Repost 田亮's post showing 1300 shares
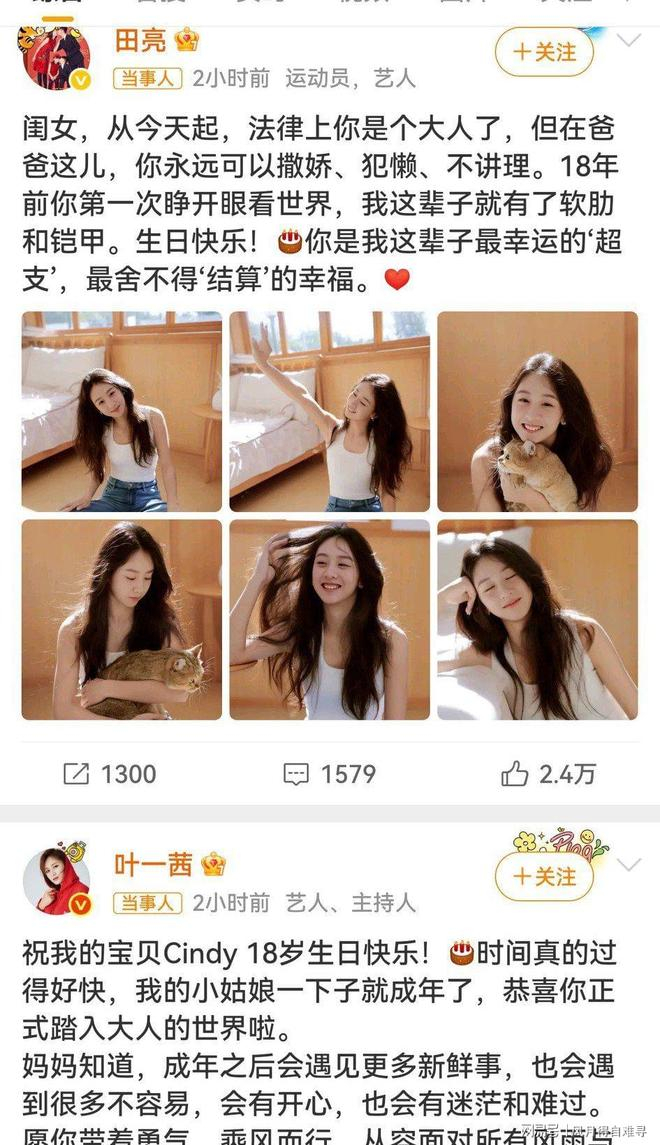The width and height of the screenshot is (660, 1145). point(109,773)
